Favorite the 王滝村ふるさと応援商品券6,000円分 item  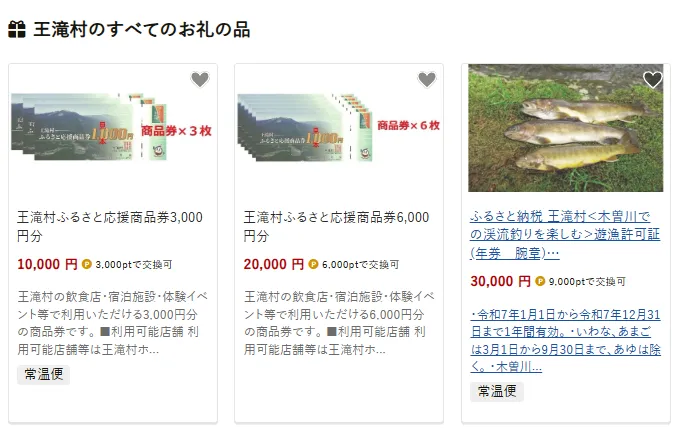tap(427, 80)
